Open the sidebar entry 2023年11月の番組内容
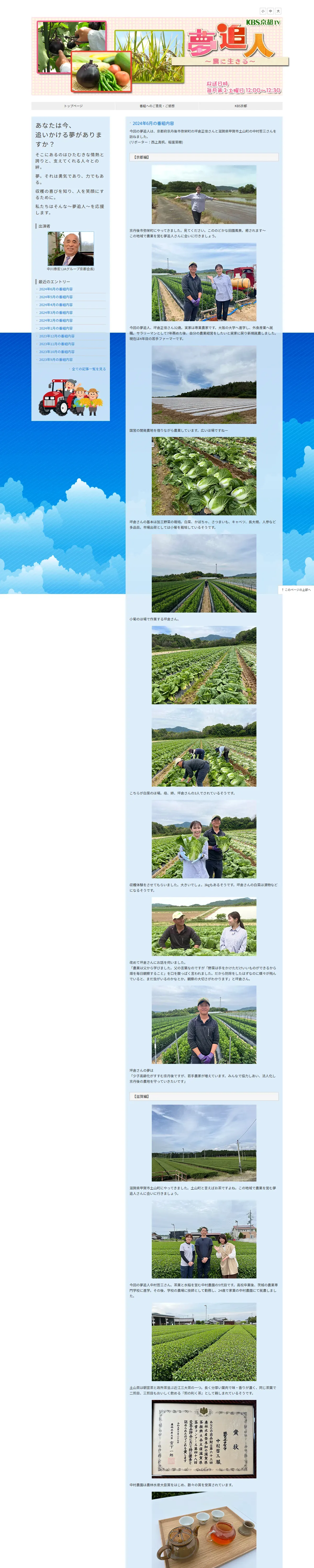The width and height of the screenshot is (314, 1568). pos(57,344)
